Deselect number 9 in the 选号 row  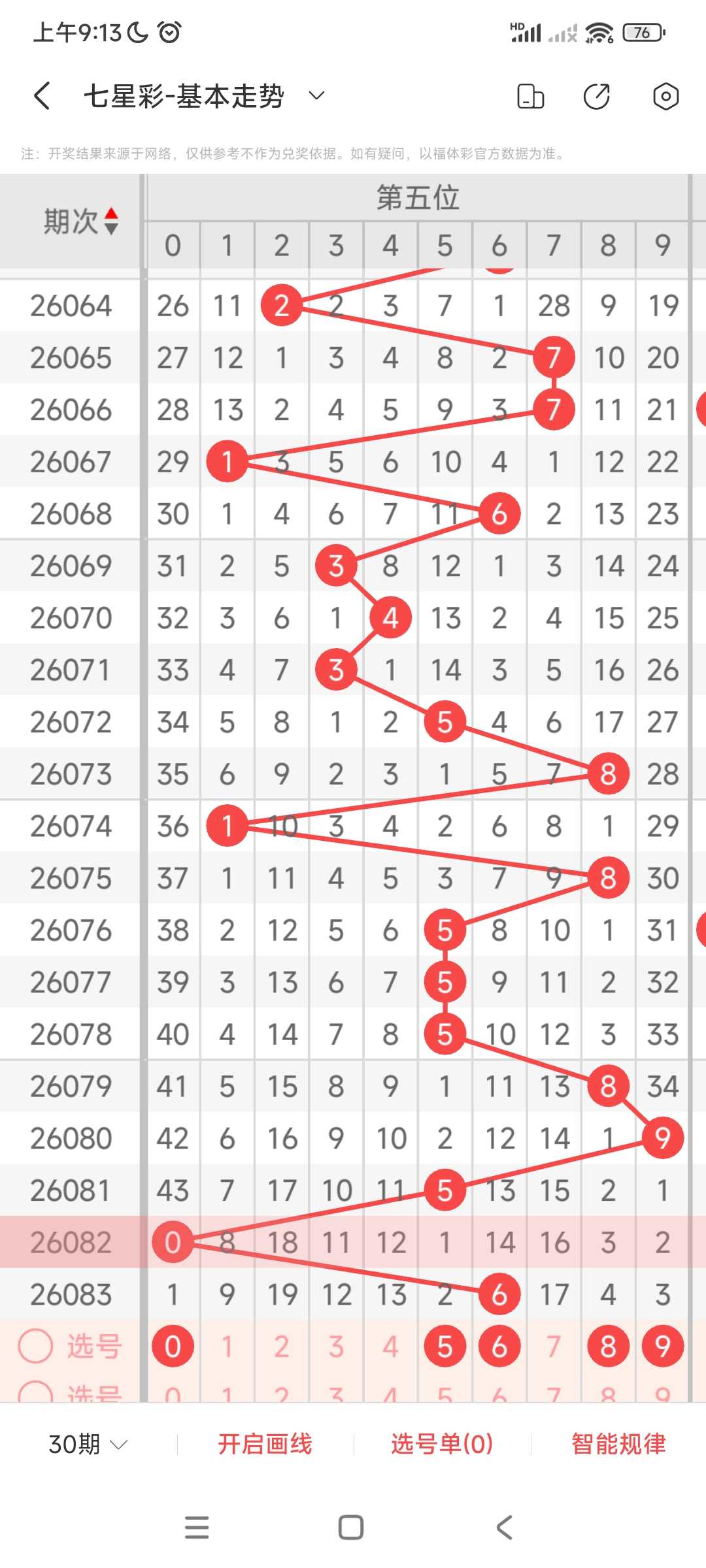(662, 1347)
